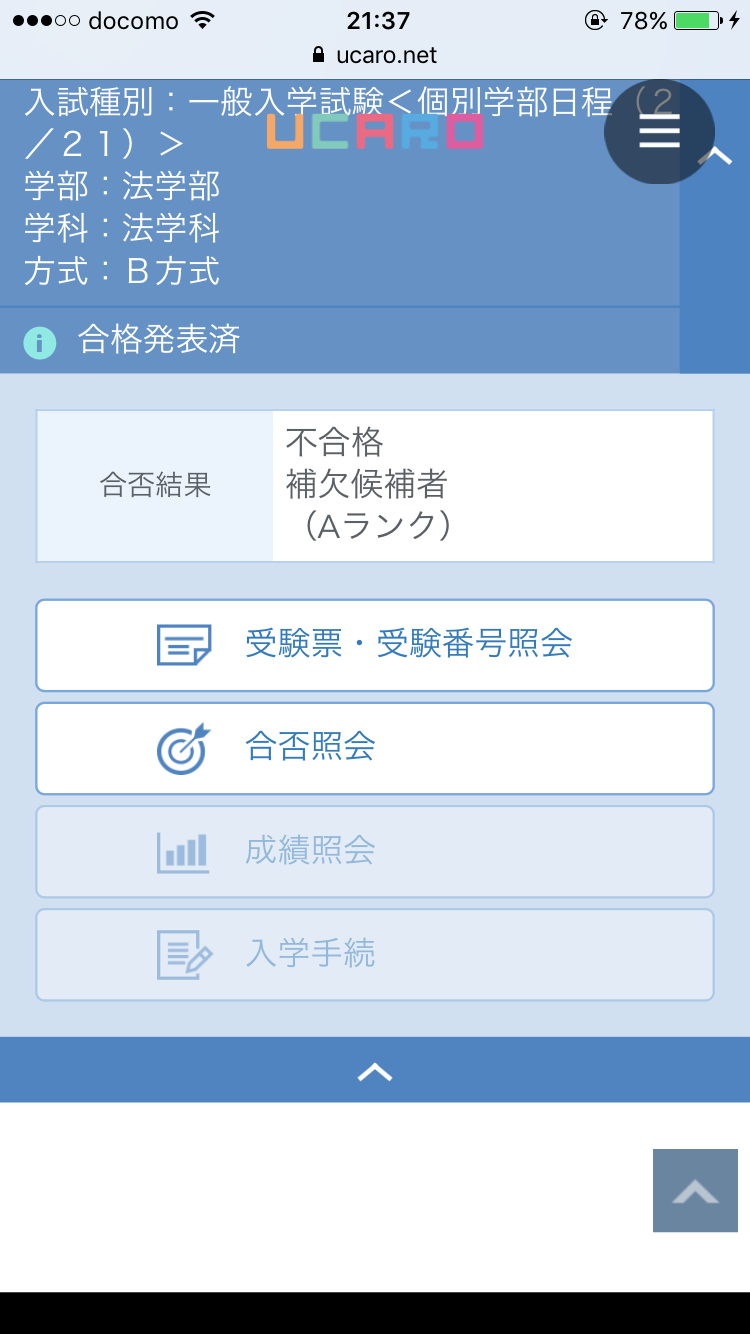750x1334 pixels.
Task: Tap the ucaro.net address bar
Action: coord(375,56)
